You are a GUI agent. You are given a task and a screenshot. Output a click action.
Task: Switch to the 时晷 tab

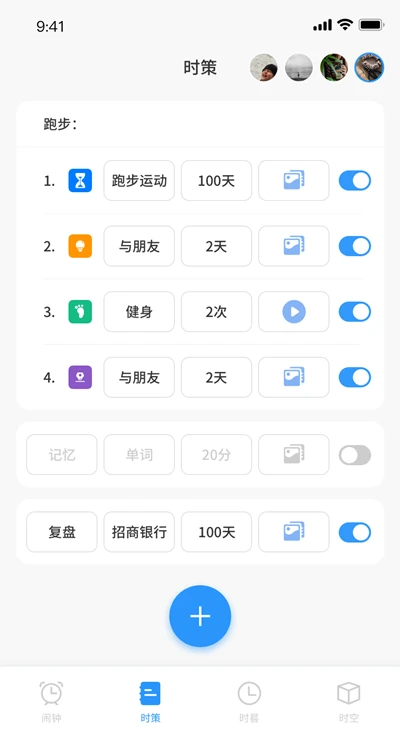click(x=249, y=702)
